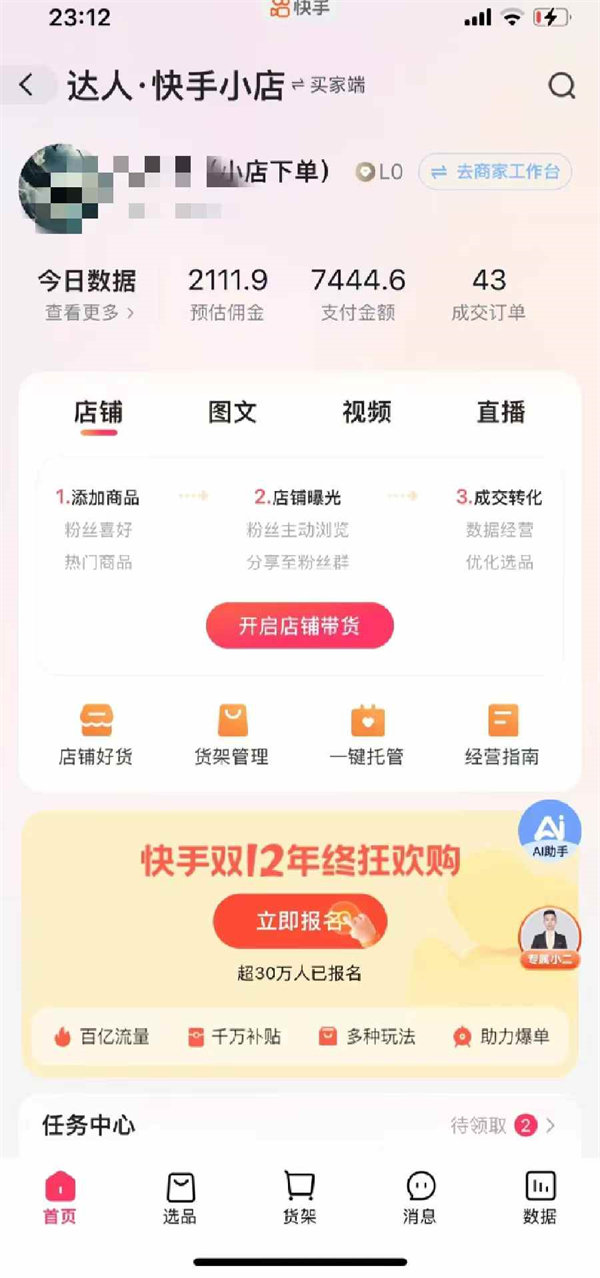This screenshot has width=600, height=1278.
Task: Switch to 买家端 buyer mode
Action: coord(328,86)
